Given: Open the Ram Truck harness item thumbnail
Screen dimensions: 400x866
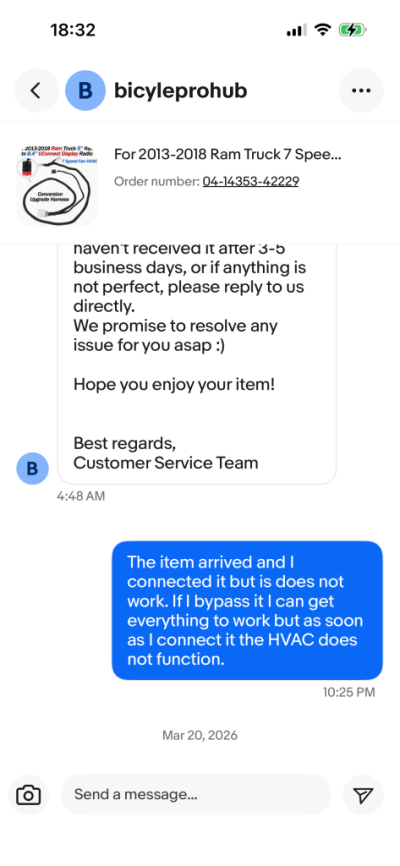Looking at the screenshot, I should coord(57,185).
